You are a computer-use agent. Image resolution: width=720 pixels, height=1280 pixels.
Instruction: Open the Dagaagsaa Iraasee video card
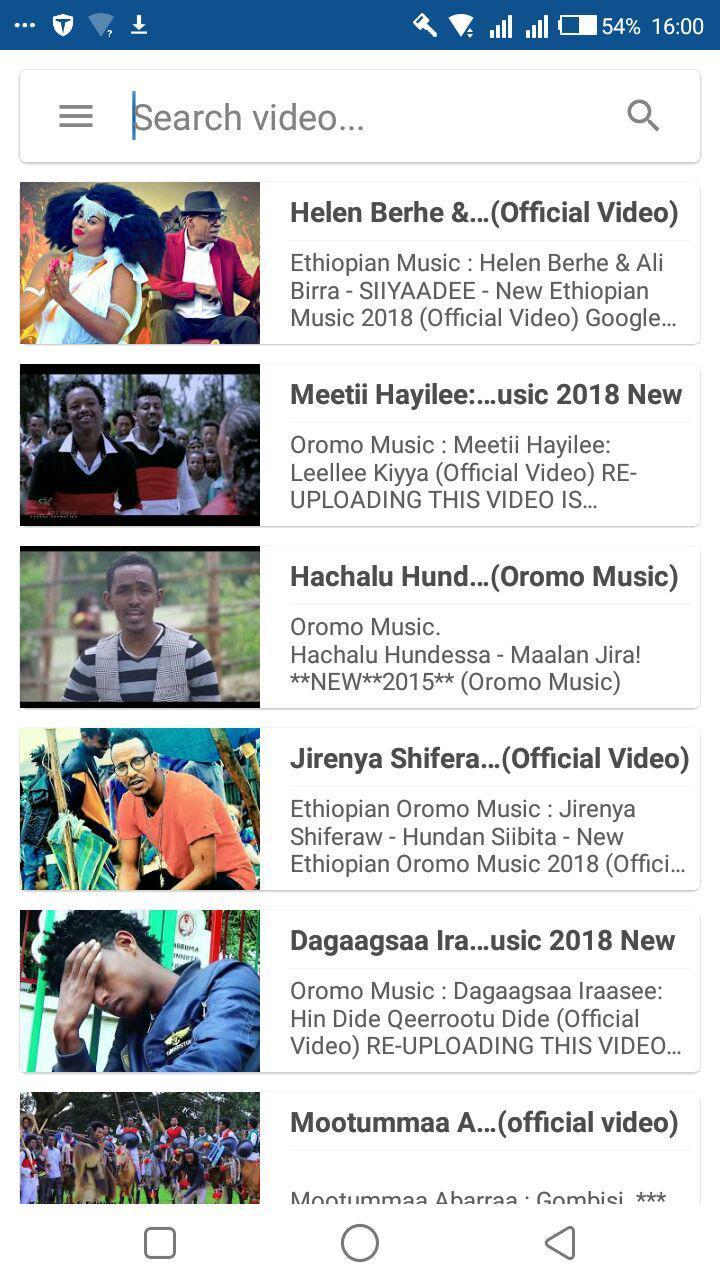pyautogui.click(x=360, y=991)
